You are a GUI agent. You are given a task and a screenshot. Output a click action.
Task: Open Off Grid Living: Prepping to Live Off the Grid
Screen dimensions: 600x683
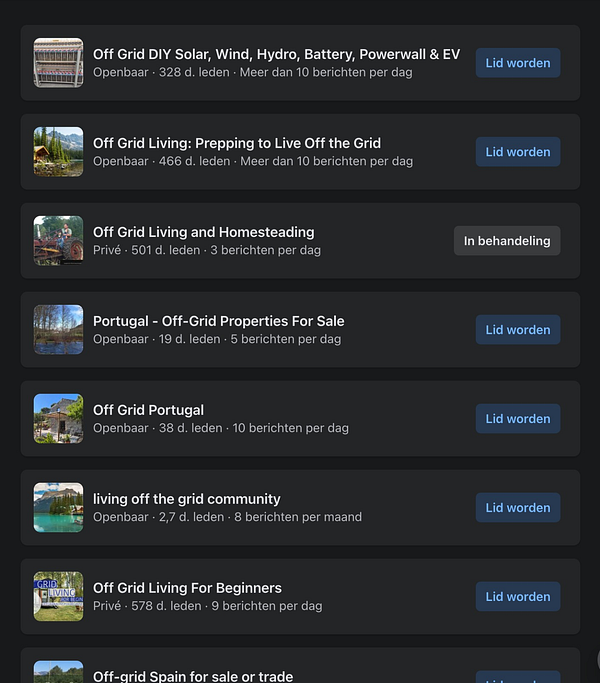tap(236, 143)
